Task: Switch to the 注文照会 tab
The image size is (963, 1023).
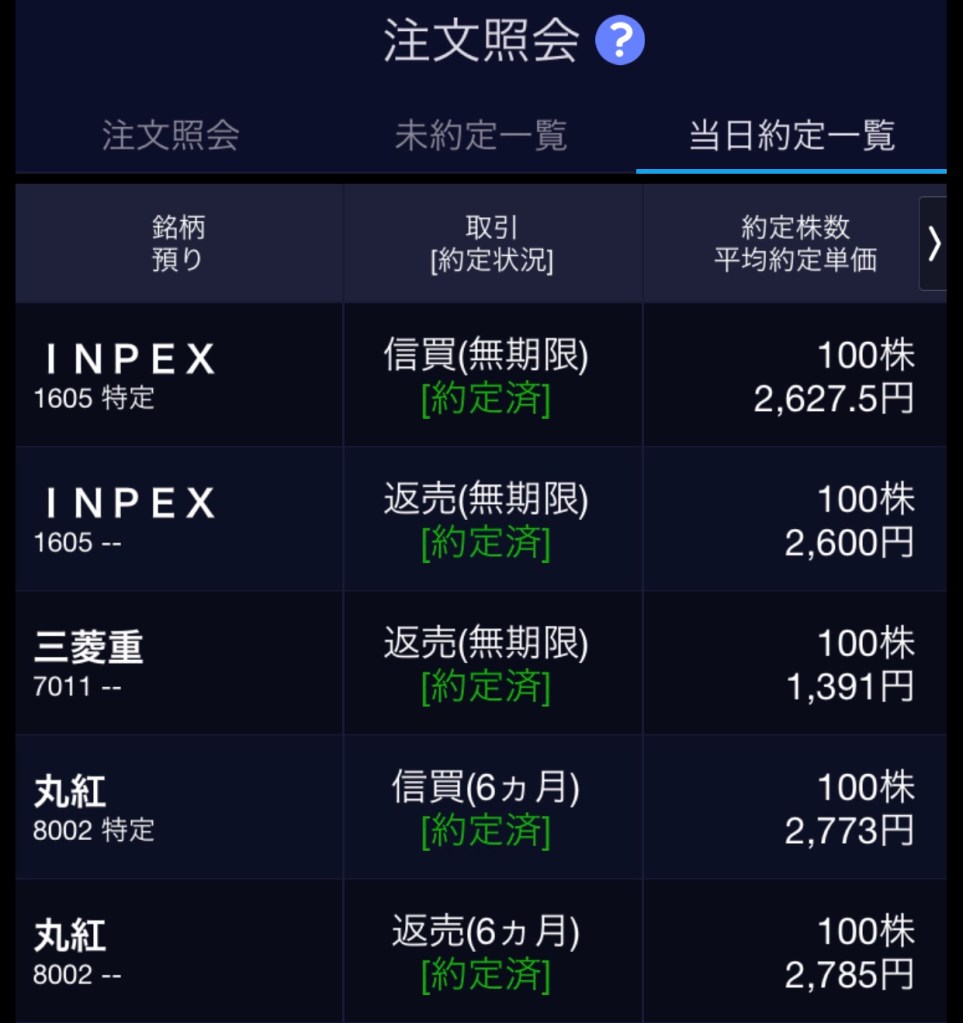Action: click(x=170, y=135)
